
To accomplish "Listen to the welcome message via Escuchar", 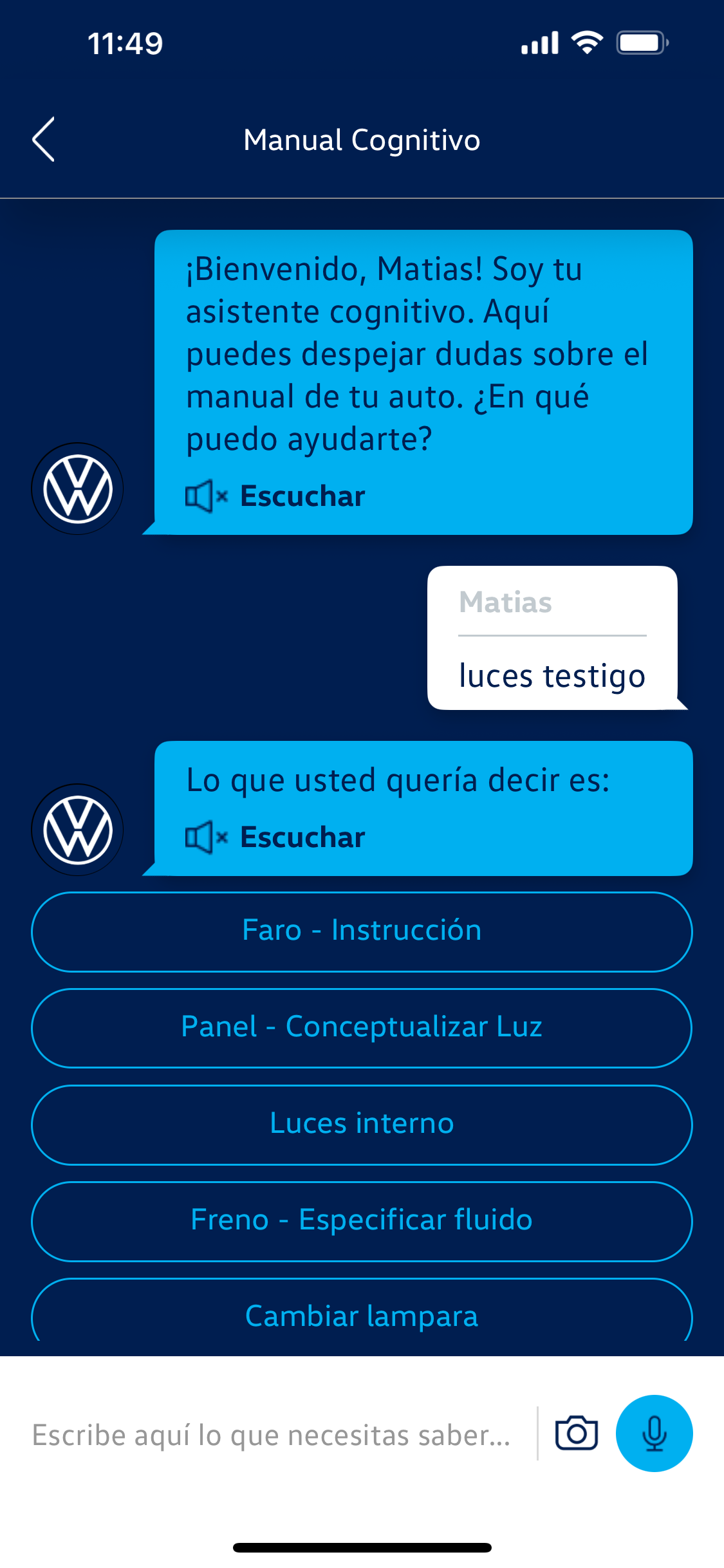I will click(276, 496).
